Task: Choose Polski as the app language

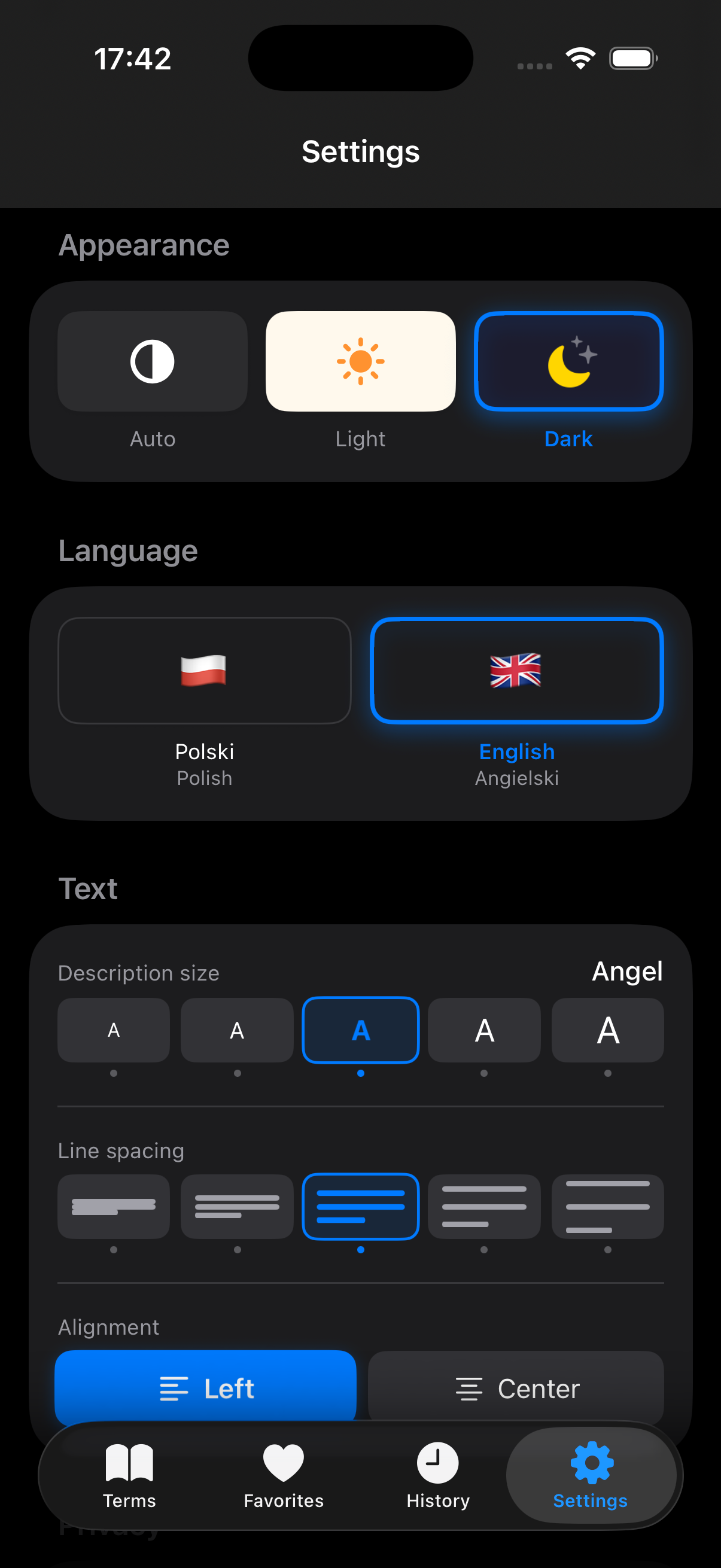Action: 204,672
